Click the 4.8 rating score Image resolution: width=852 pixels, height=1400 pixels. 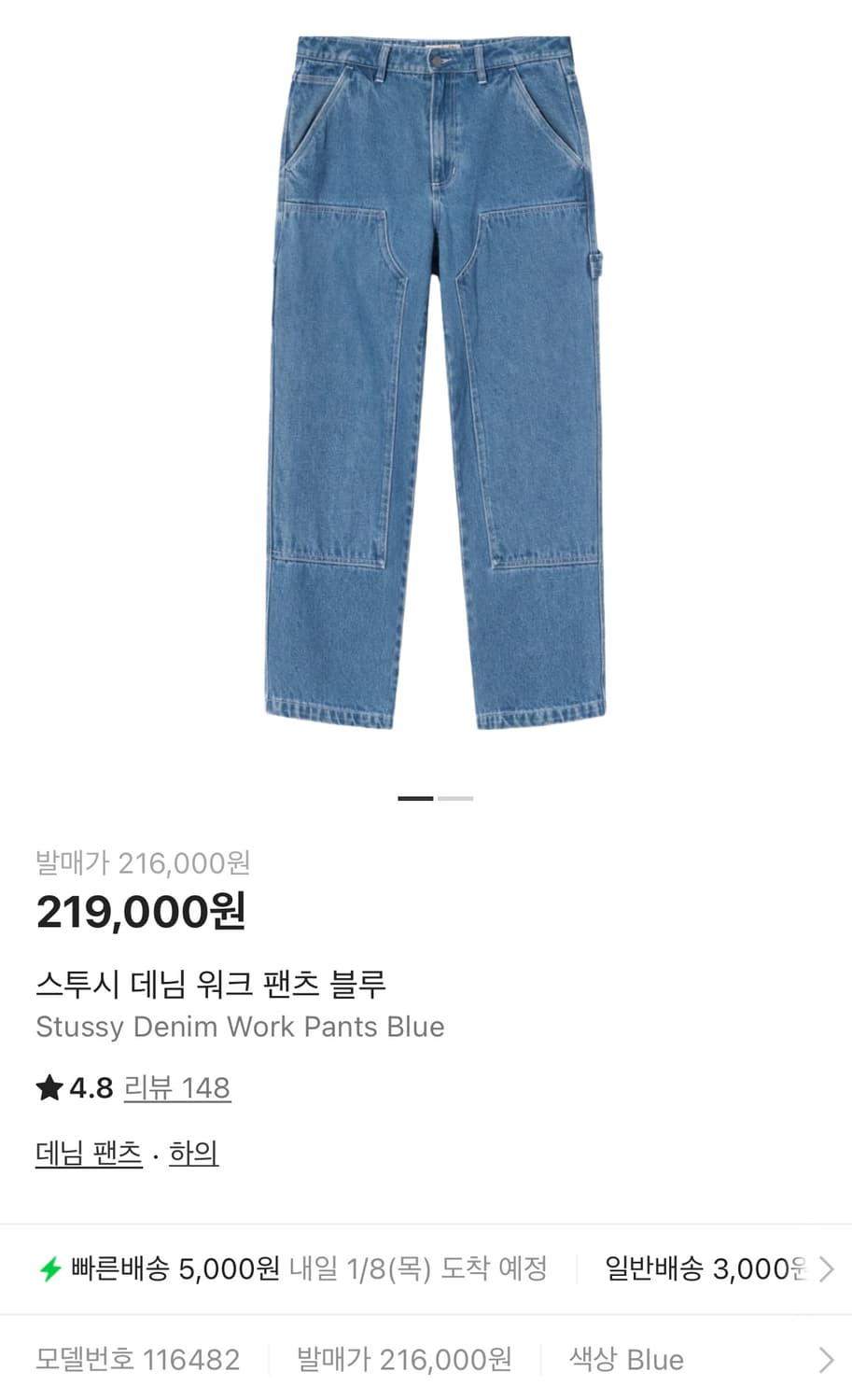(90, 1087)
